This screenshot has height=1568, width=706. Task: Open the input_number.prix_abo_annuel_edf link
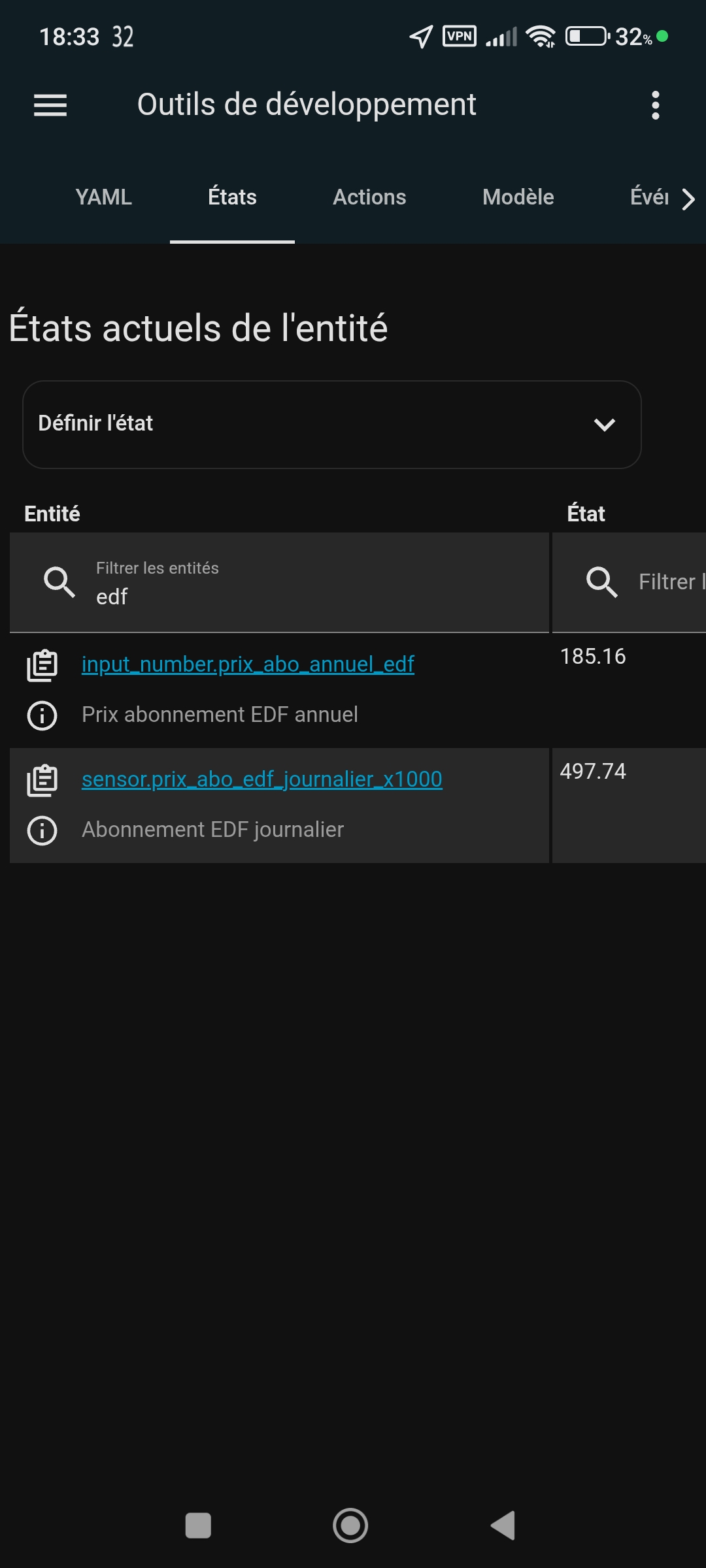click(248, 664)
